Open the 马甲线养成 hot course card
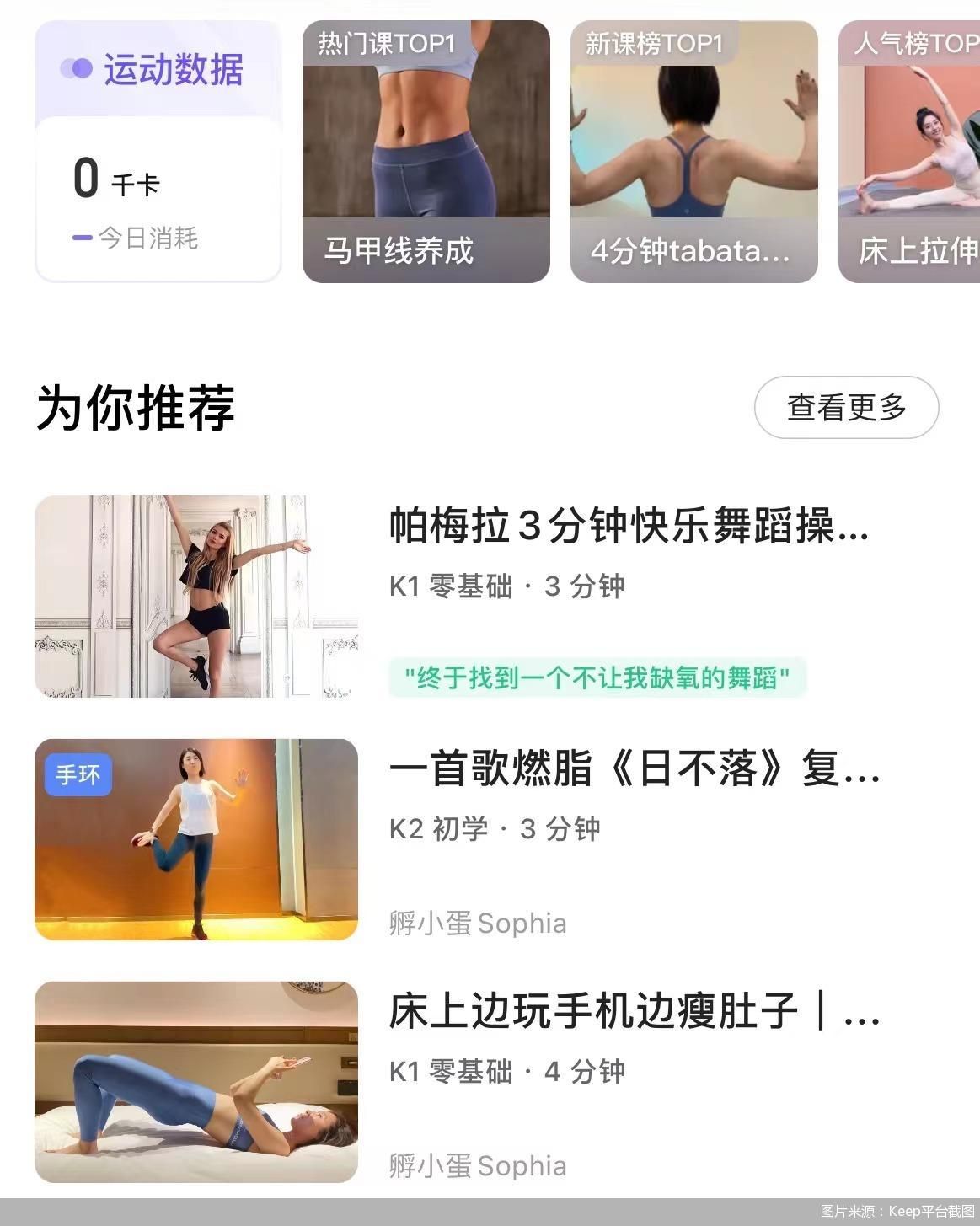 (426, 152)
